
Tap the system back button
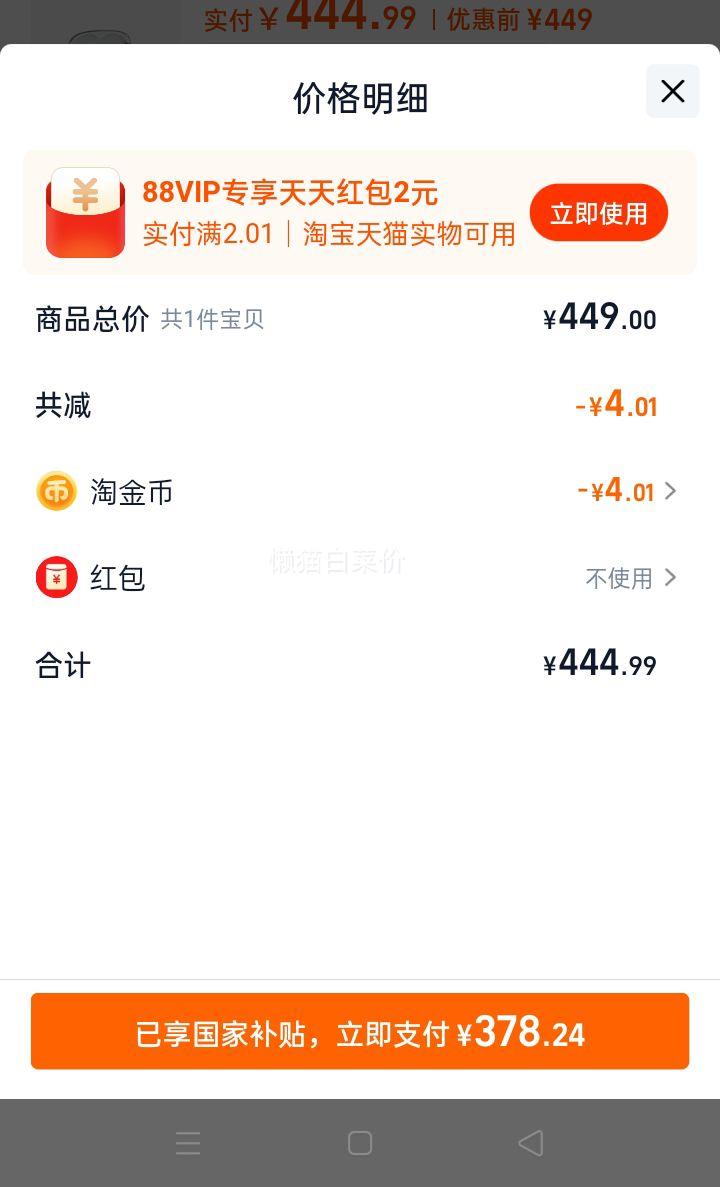point(531,1142)
